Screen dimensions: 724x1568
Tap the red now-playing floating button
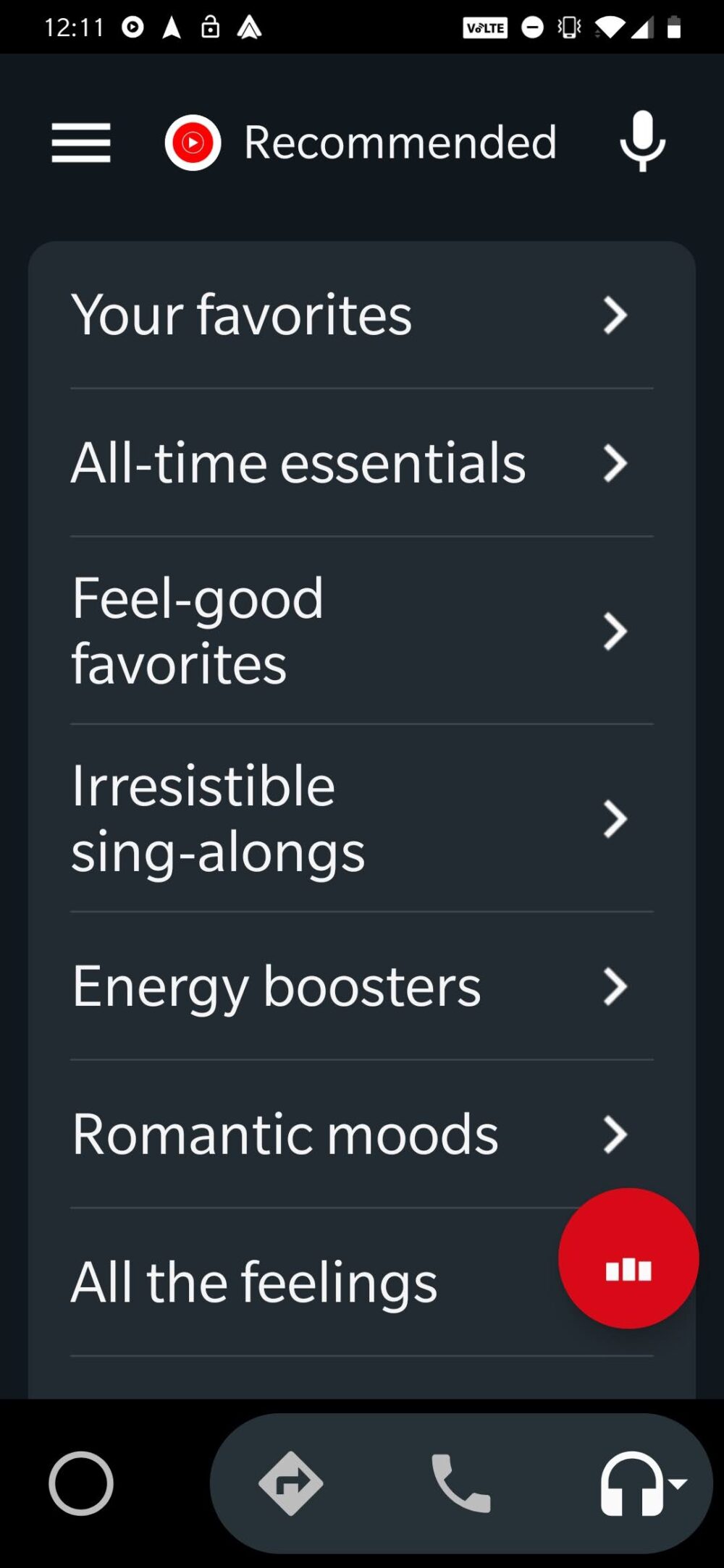628,1258
